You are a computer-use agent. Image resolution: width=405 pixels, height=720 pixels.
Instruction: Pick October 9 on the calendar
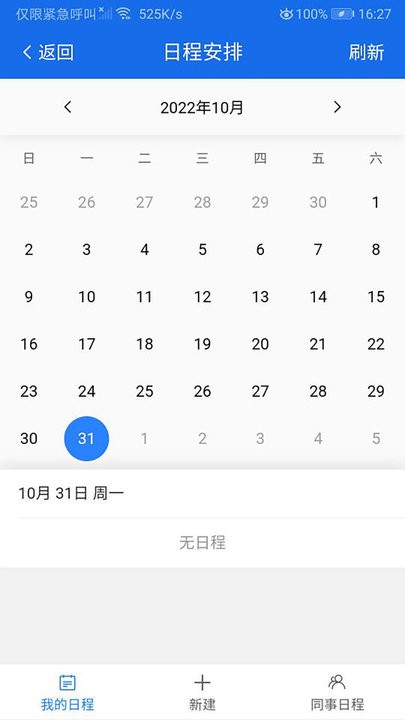[28, 297]
